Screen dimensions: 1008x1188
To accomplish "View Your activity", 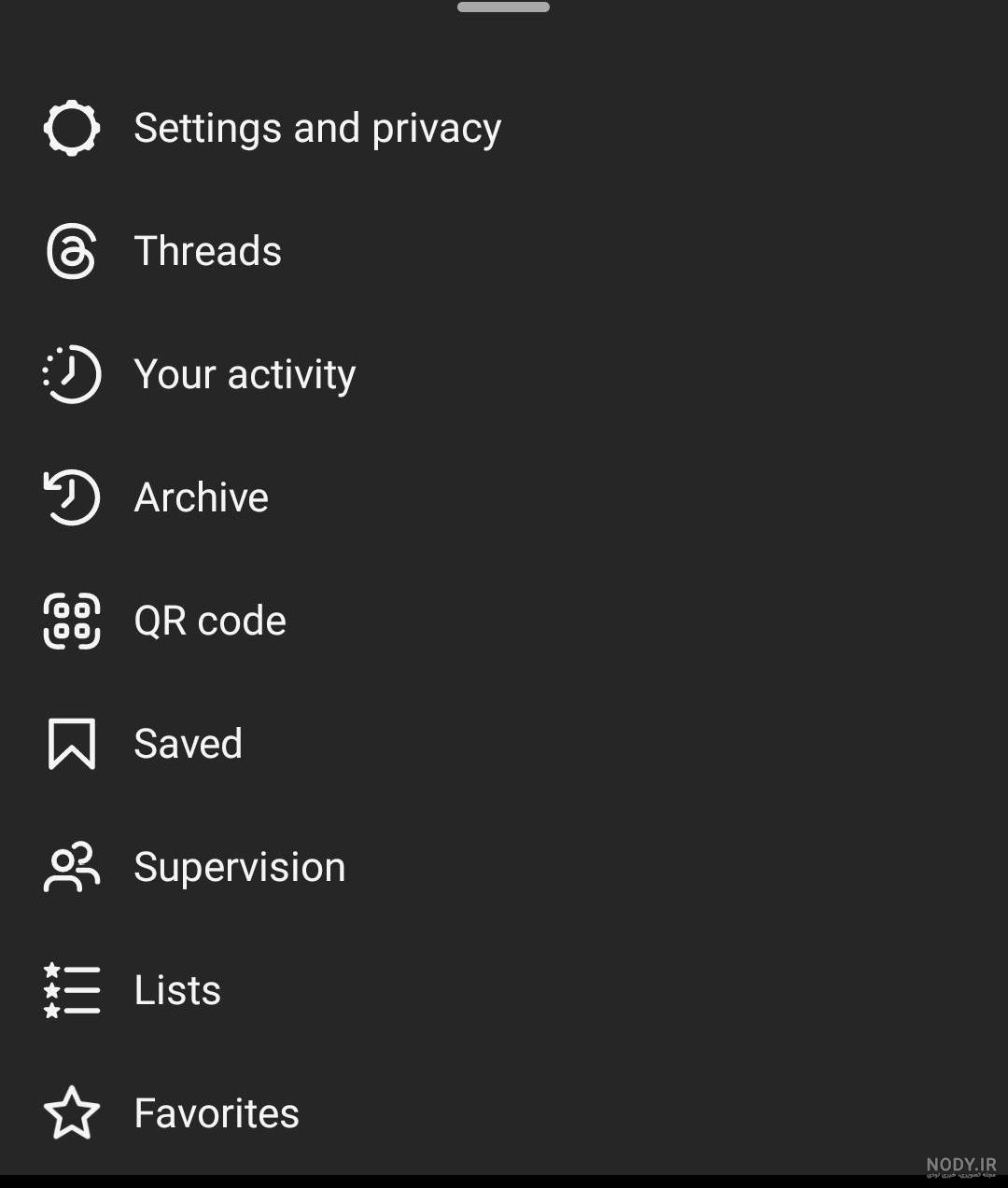I will [245, 374].
